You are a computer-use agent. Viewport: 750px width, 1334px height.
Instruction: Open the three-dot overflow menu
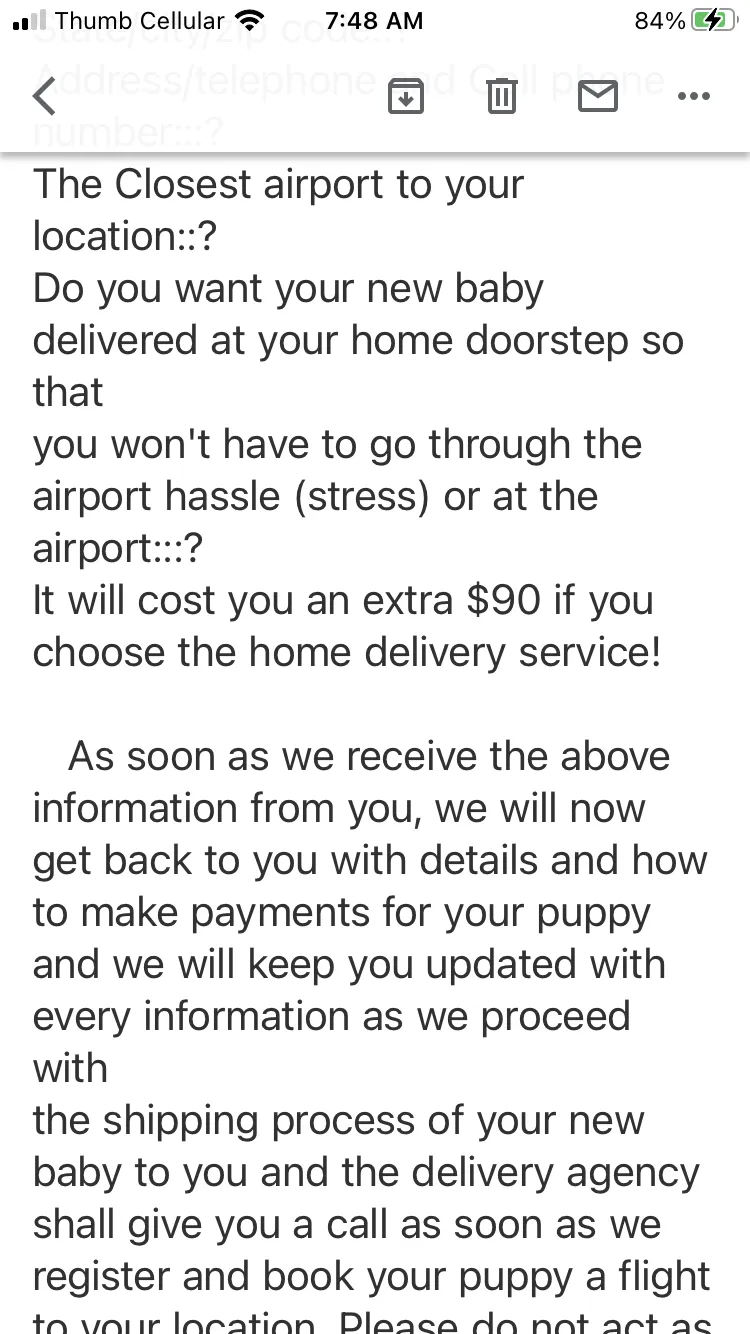click(x=694, y=97)
